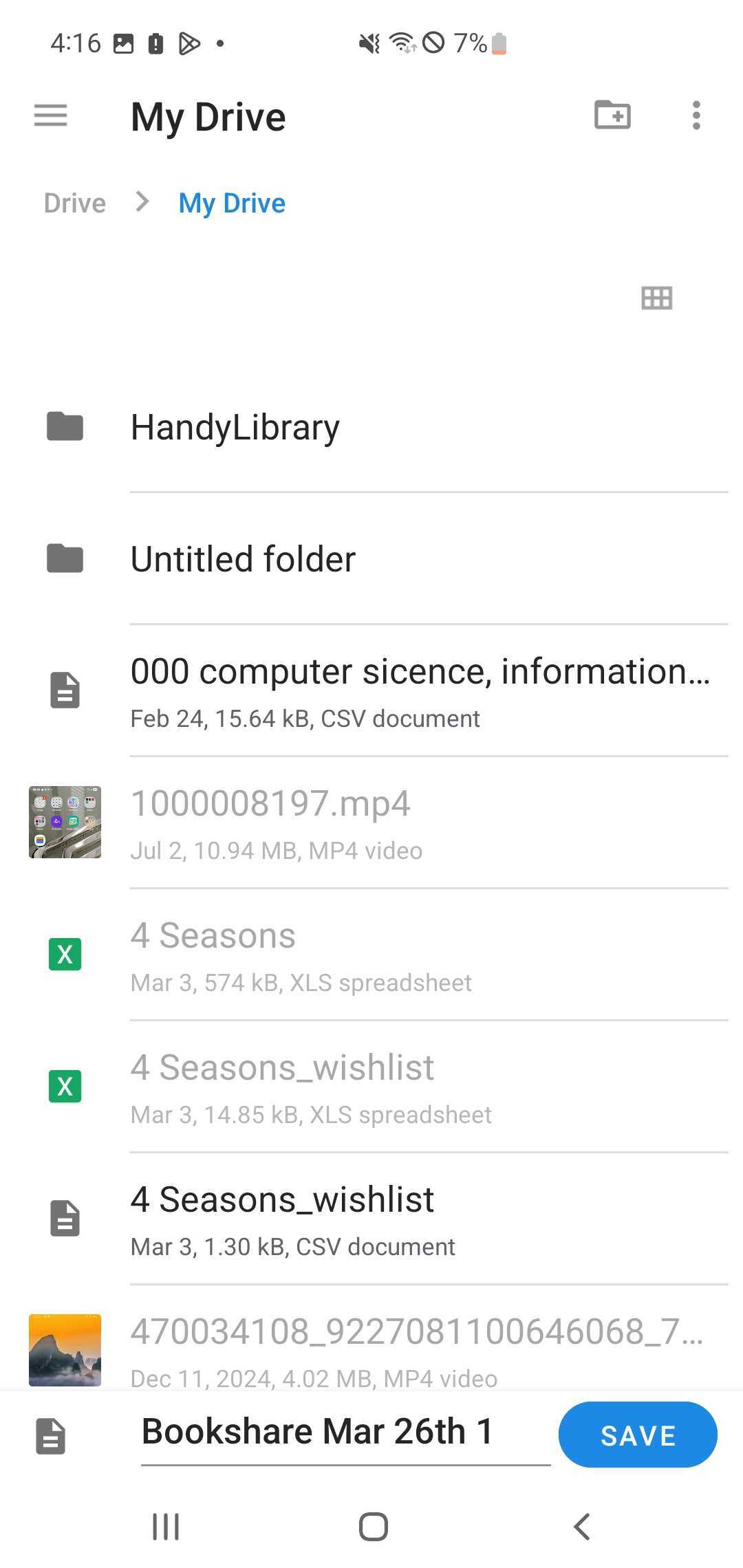Go back with the system back button
This screenshot has height=1568, width=743.
pyautogui.click(x=581, y=1527)
